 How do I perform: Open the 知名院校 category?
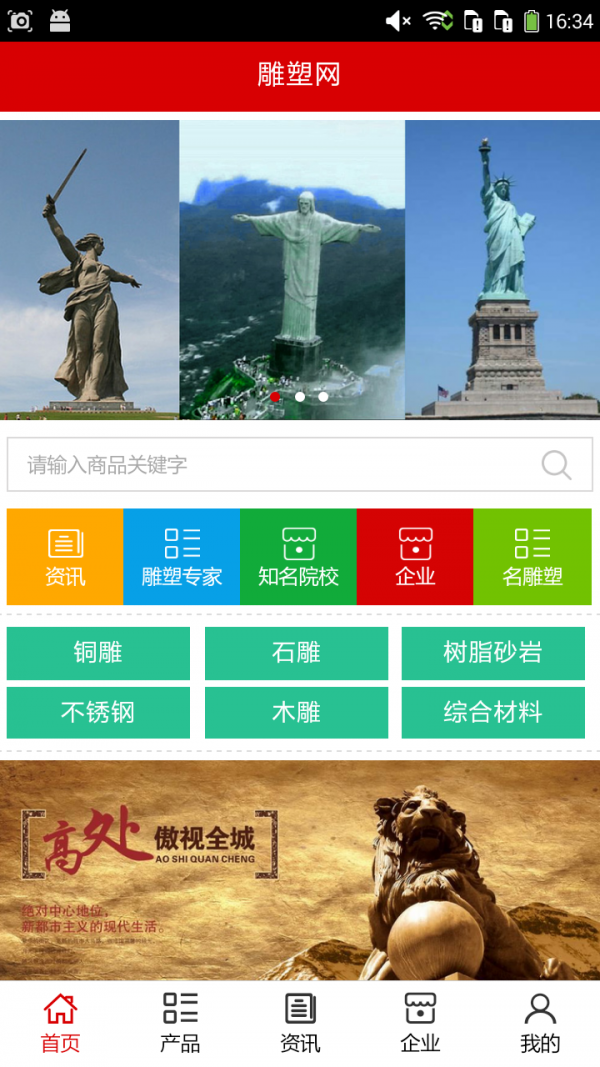pyautogui.click(x=298, y=557)
